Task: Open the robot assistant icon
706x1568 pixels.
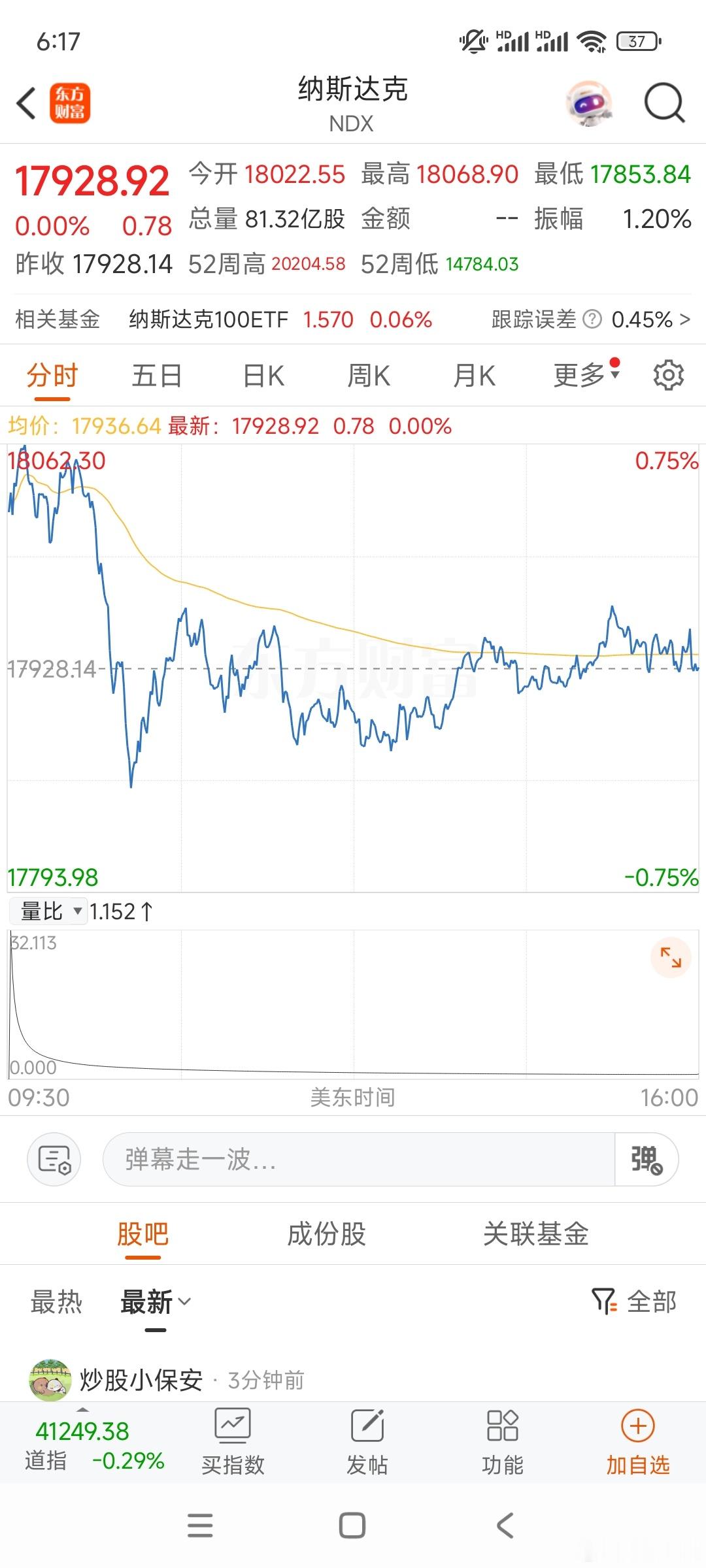Action: (589, 103)
